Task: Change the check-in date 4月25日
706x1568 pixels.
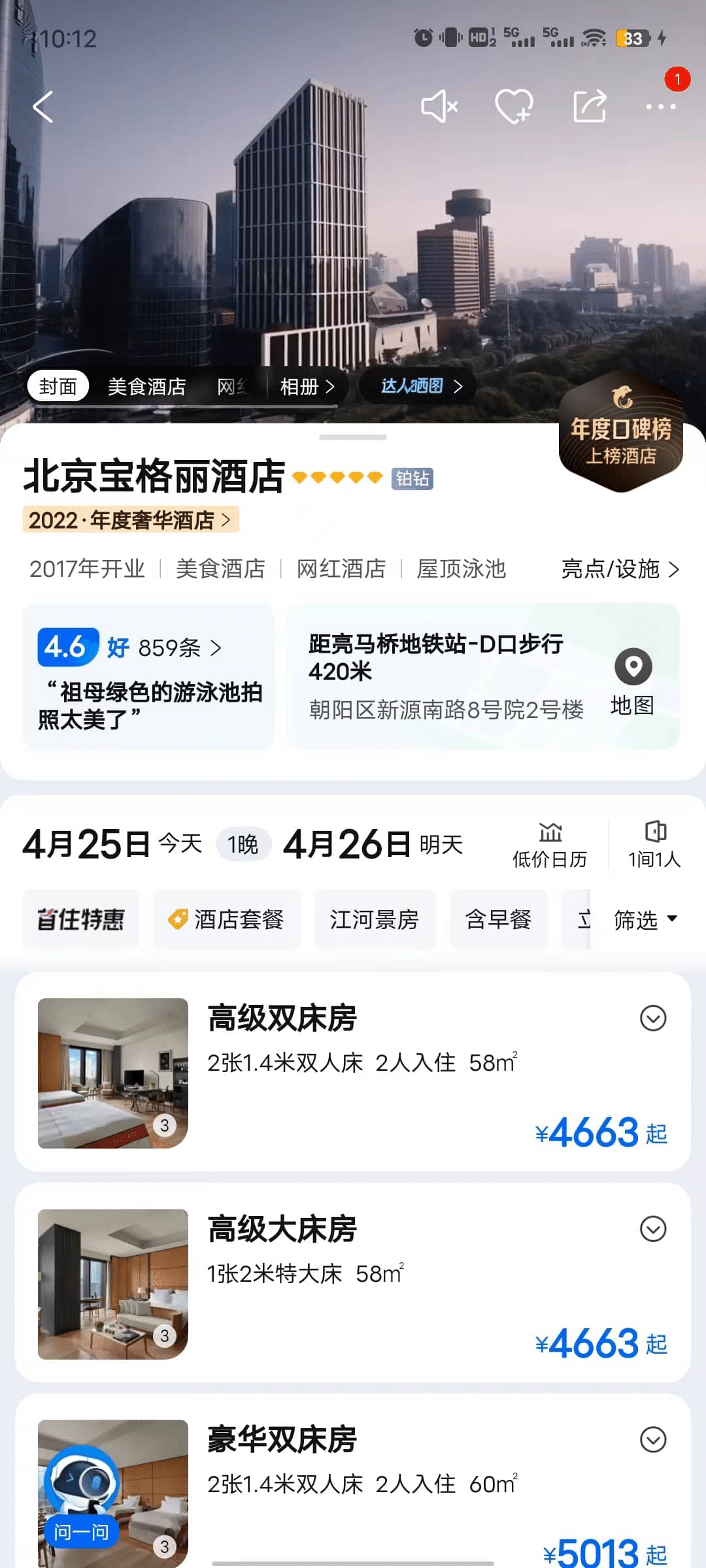Action: pos(86,844)
